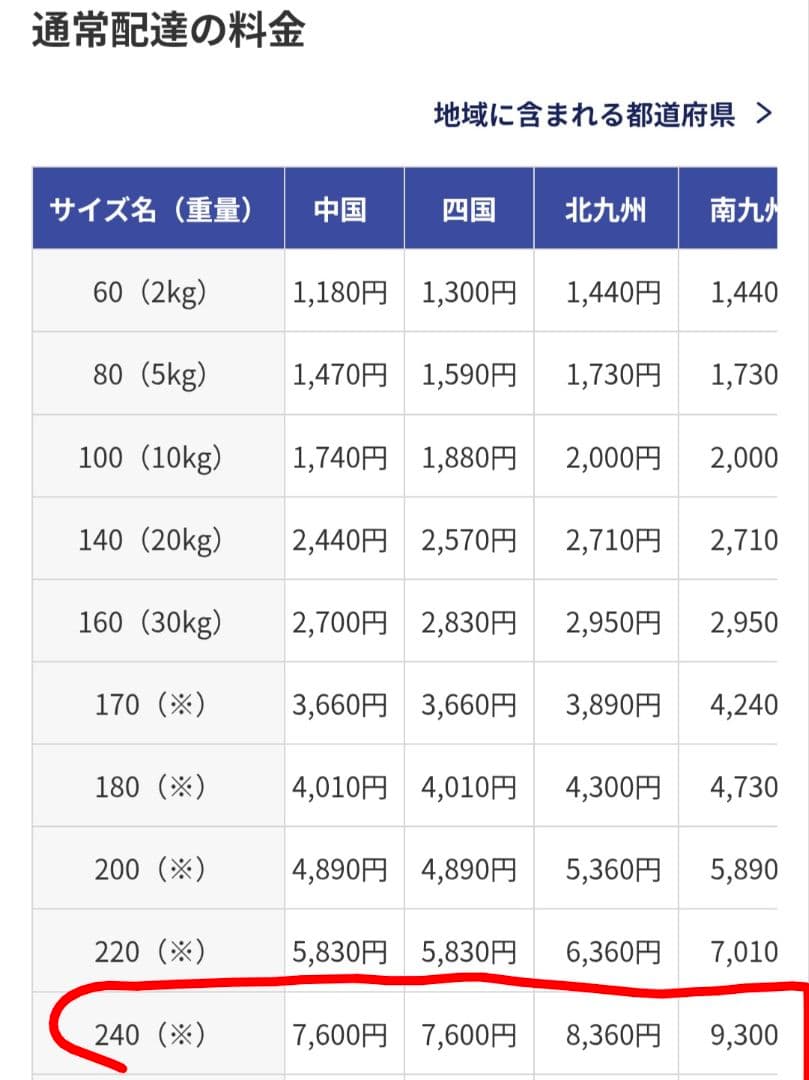This screenshot has height=1080, width=809.
Task: Click the 5,360円 price for 北九州 size 200
Action: pyautogui.click(x=605, y=869)
